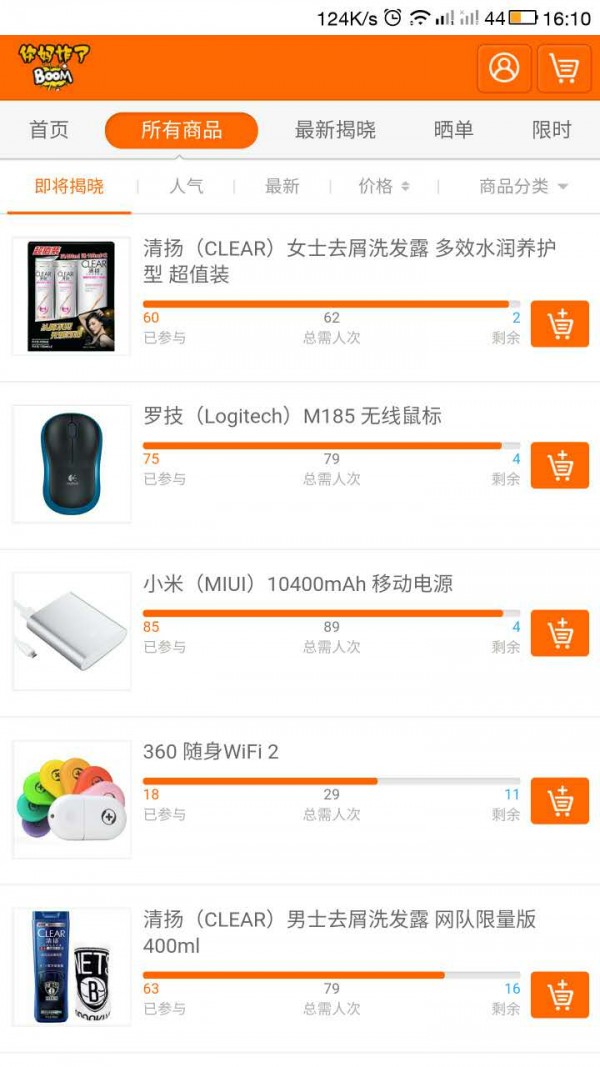
Task: Open the 限时 tab
Action: (551, 130)
